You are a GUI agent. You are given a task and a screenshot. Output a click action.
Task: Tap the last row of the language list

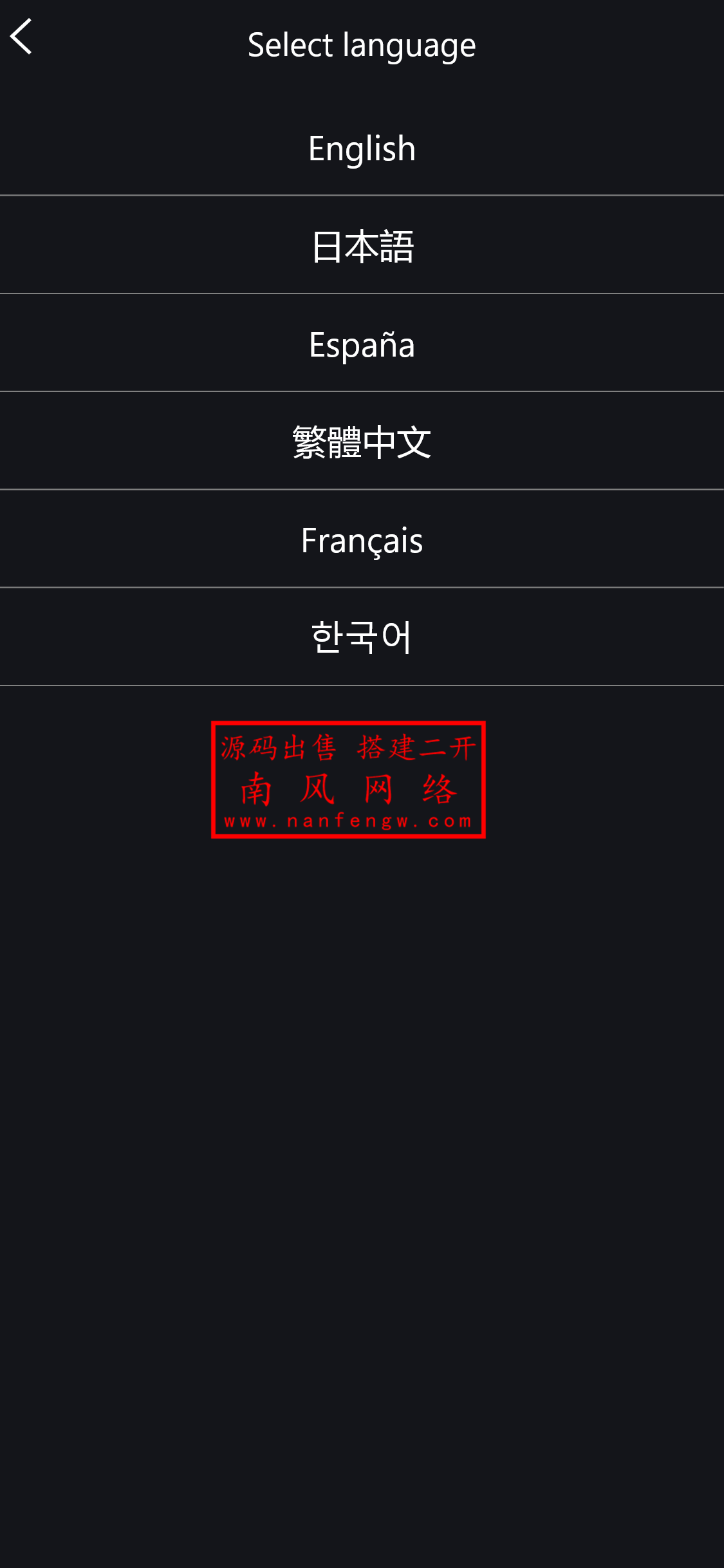coord(362,637)
